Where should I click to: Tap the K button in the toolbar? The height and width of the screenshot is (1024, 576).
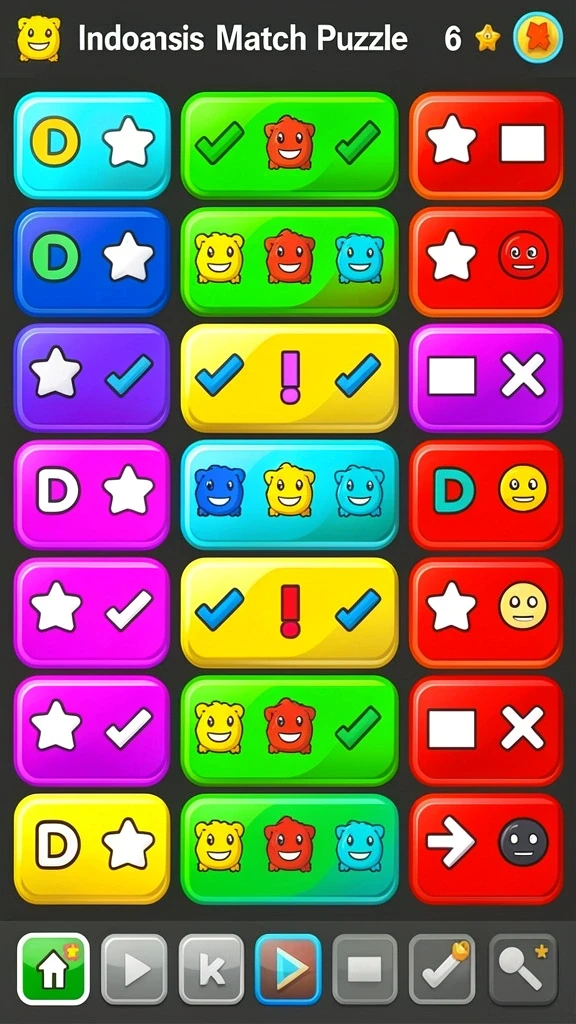[211, 968]
